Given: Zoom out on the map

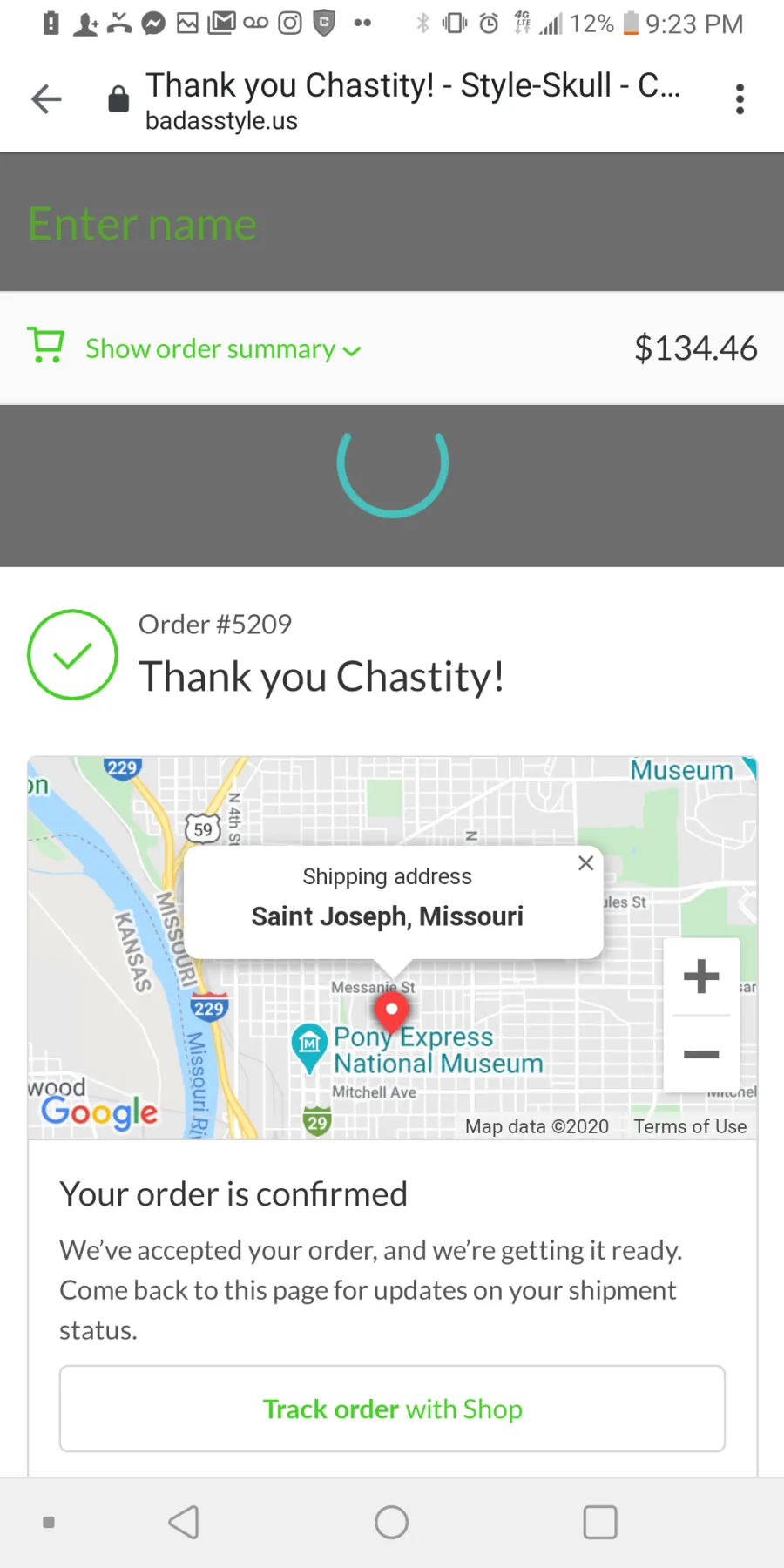Looking at the screenshot, I should (701, 1054).
